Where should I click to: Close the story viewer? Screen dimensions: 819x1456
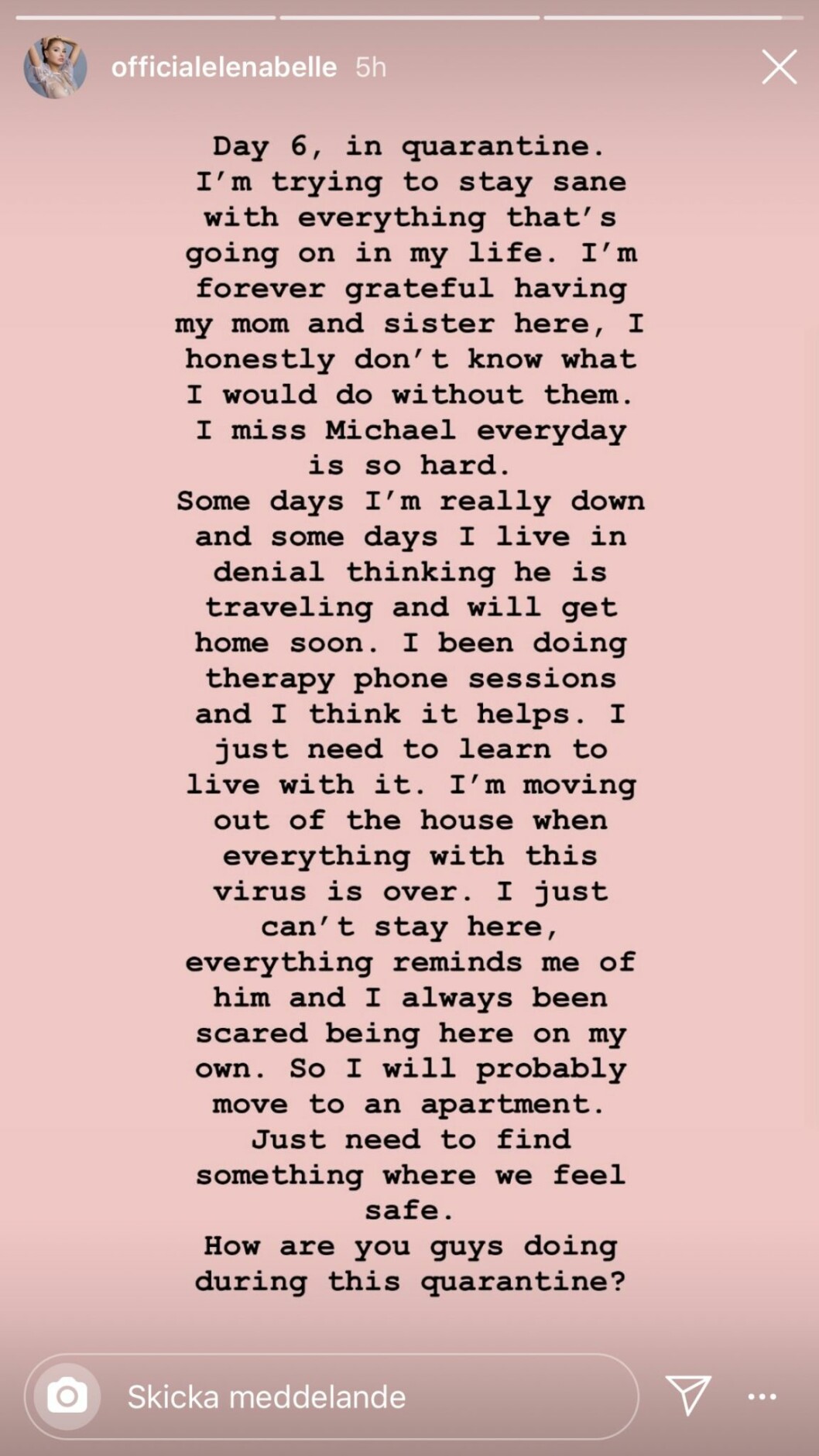point(779,67)
